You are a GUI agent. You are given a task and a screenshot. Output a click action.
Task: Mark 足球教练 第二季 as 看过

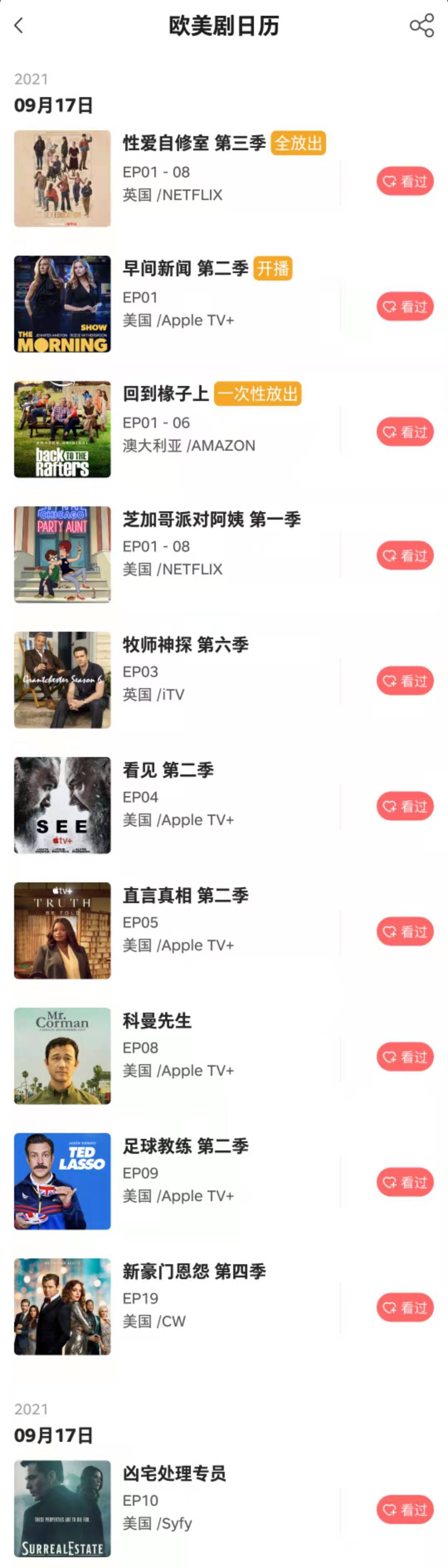coord(405,1182)
